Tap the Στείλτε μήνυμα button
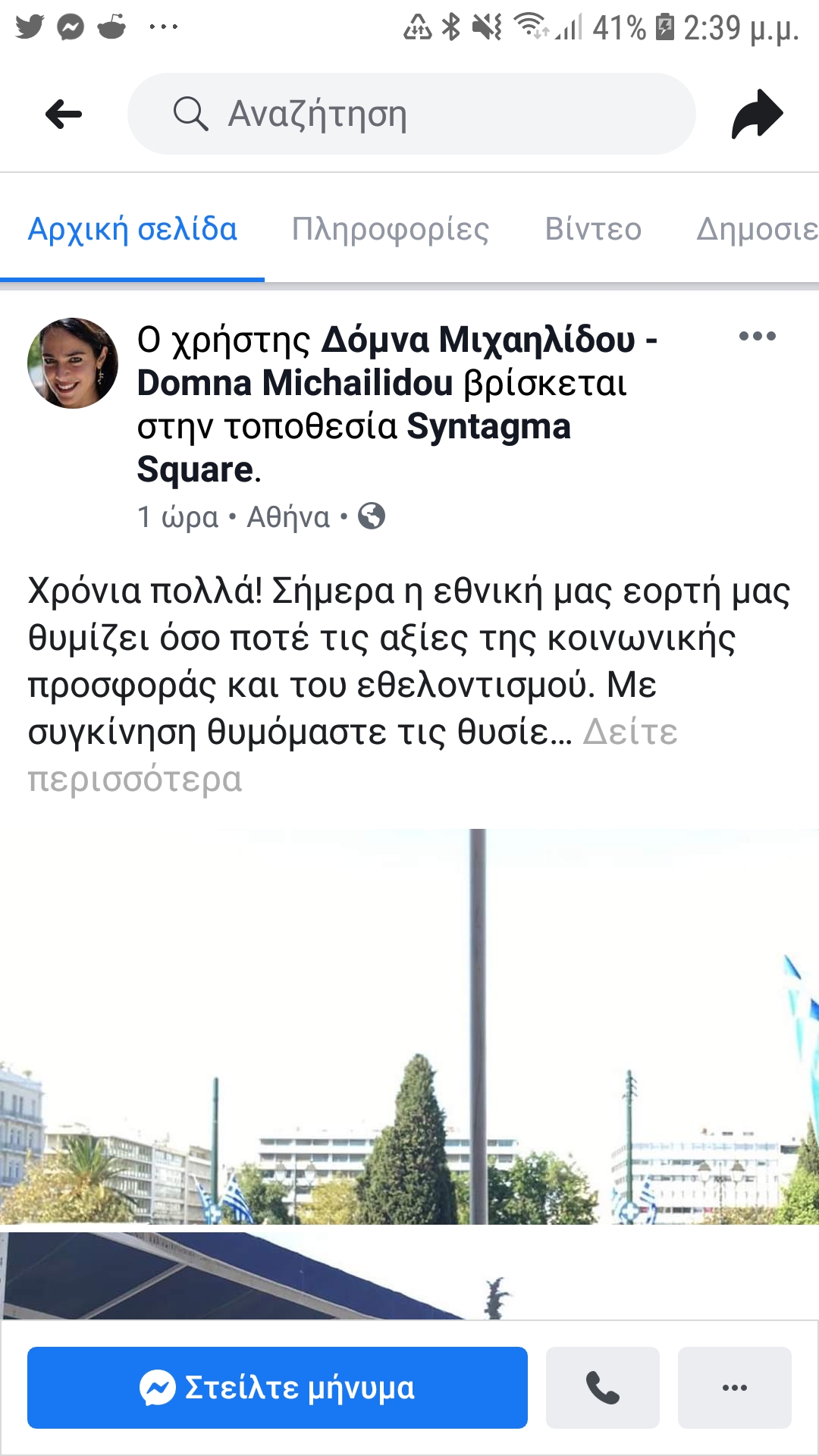 point(278,1388)
